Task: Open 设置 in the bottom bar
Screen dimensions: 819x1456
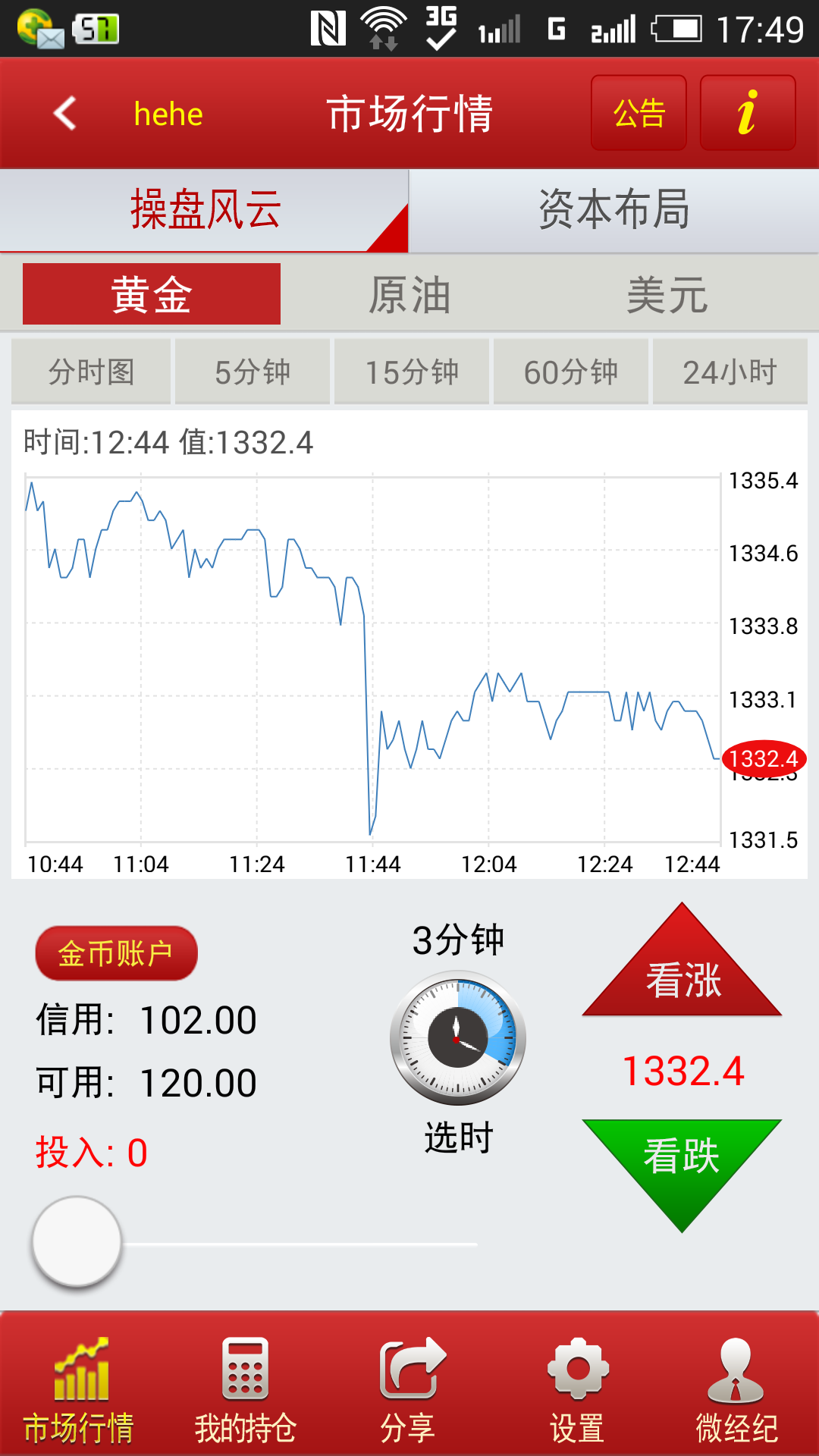Action: pyautogui.click(x=577, y=1389)
